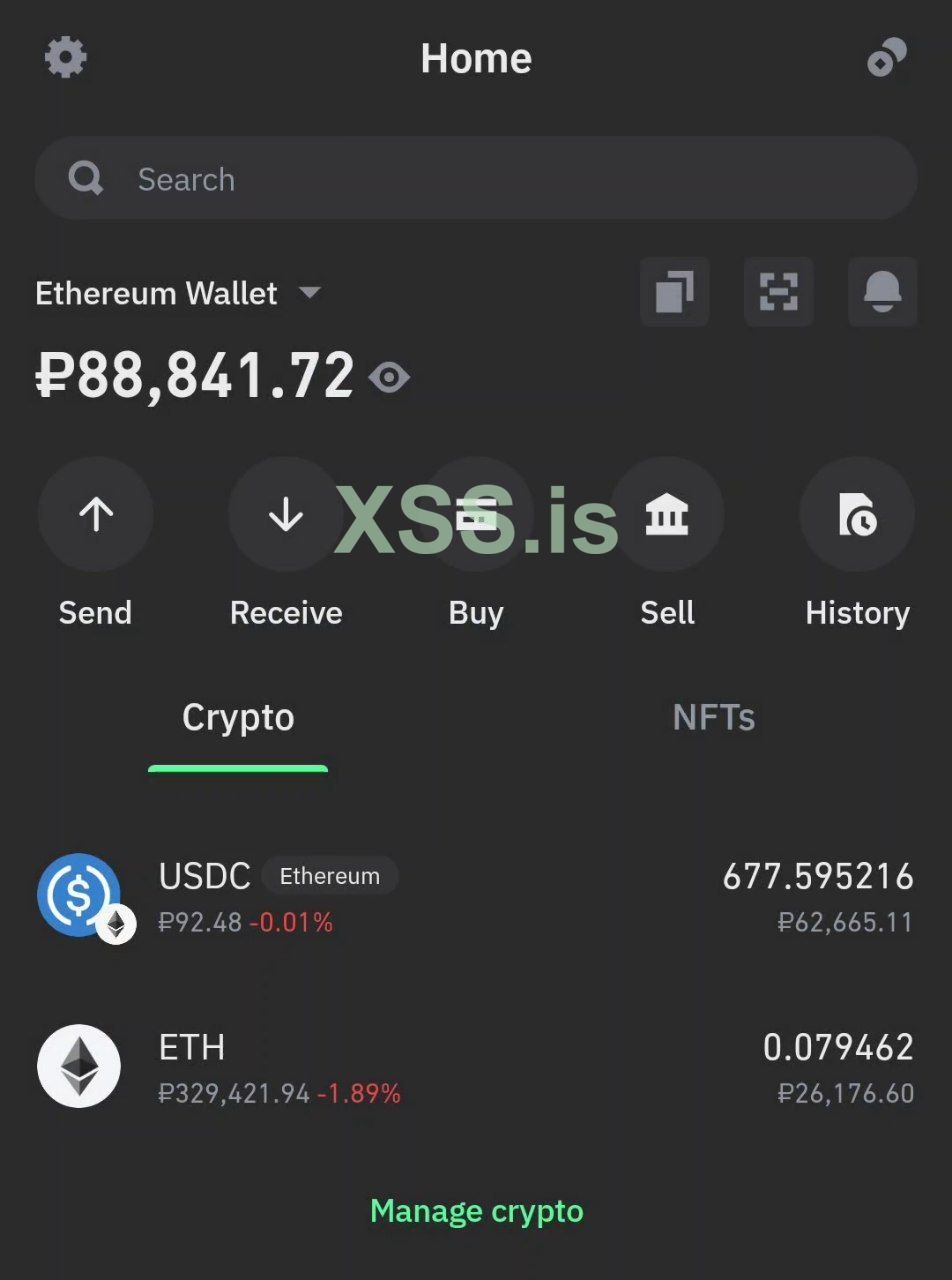
Task: Copy the wallet address
Action: click(675, 292)
